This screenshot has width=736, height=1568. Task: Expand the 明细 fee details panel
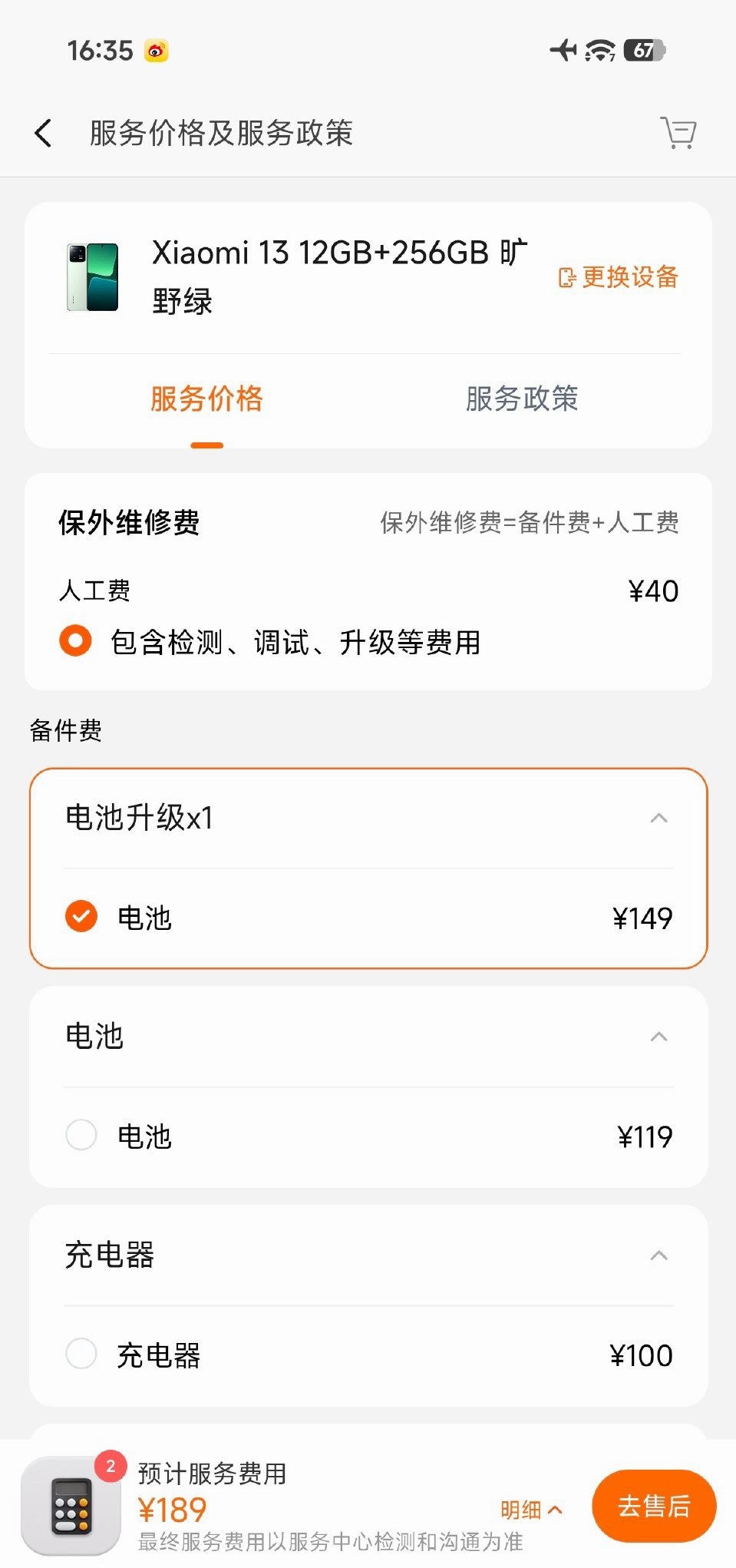tap(528, 1510)
